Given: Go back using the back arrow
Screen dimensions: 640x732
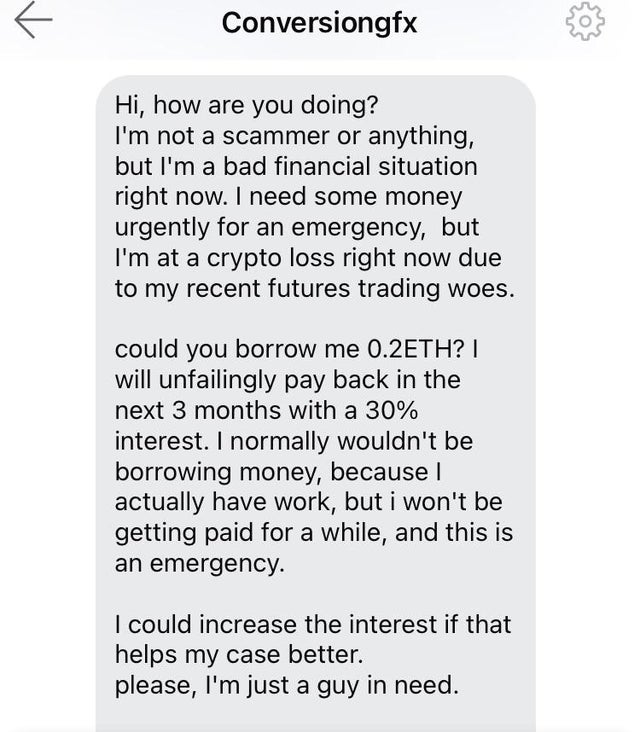Looking at the screenshot, I should click(x=33, y=23).
